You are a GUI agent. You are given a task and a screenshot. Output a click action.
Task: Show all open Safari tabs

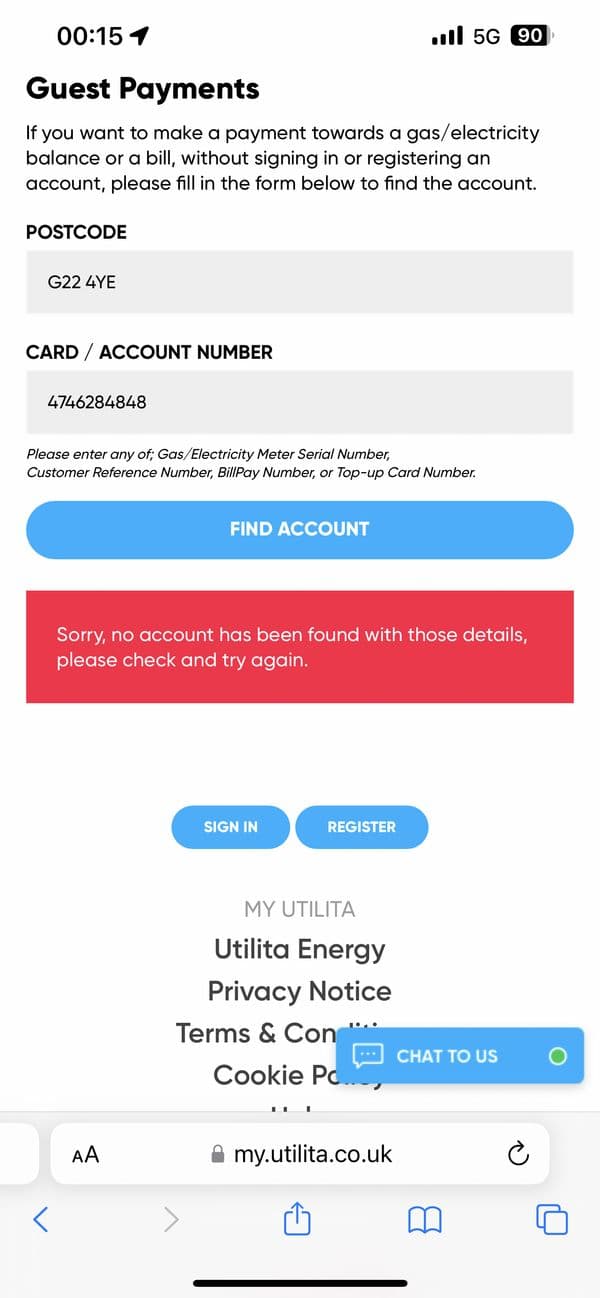point(552,1218)
